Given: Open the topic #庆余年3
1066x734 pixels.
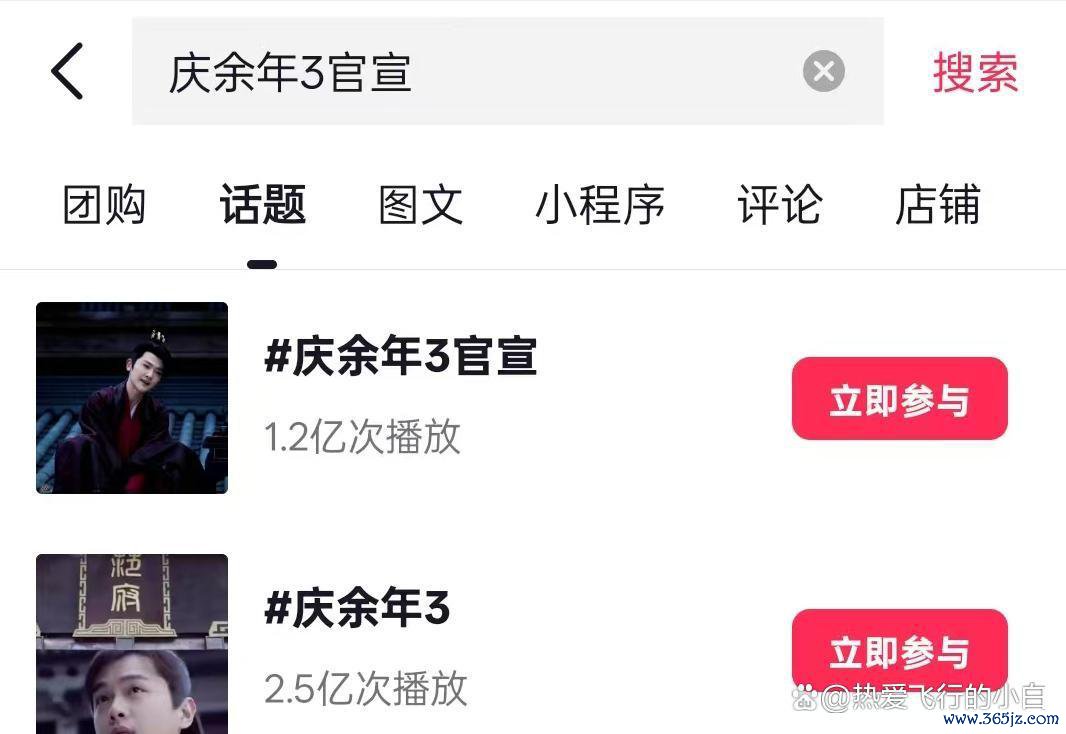Looking at the screenshot, I should pos(357,609).
